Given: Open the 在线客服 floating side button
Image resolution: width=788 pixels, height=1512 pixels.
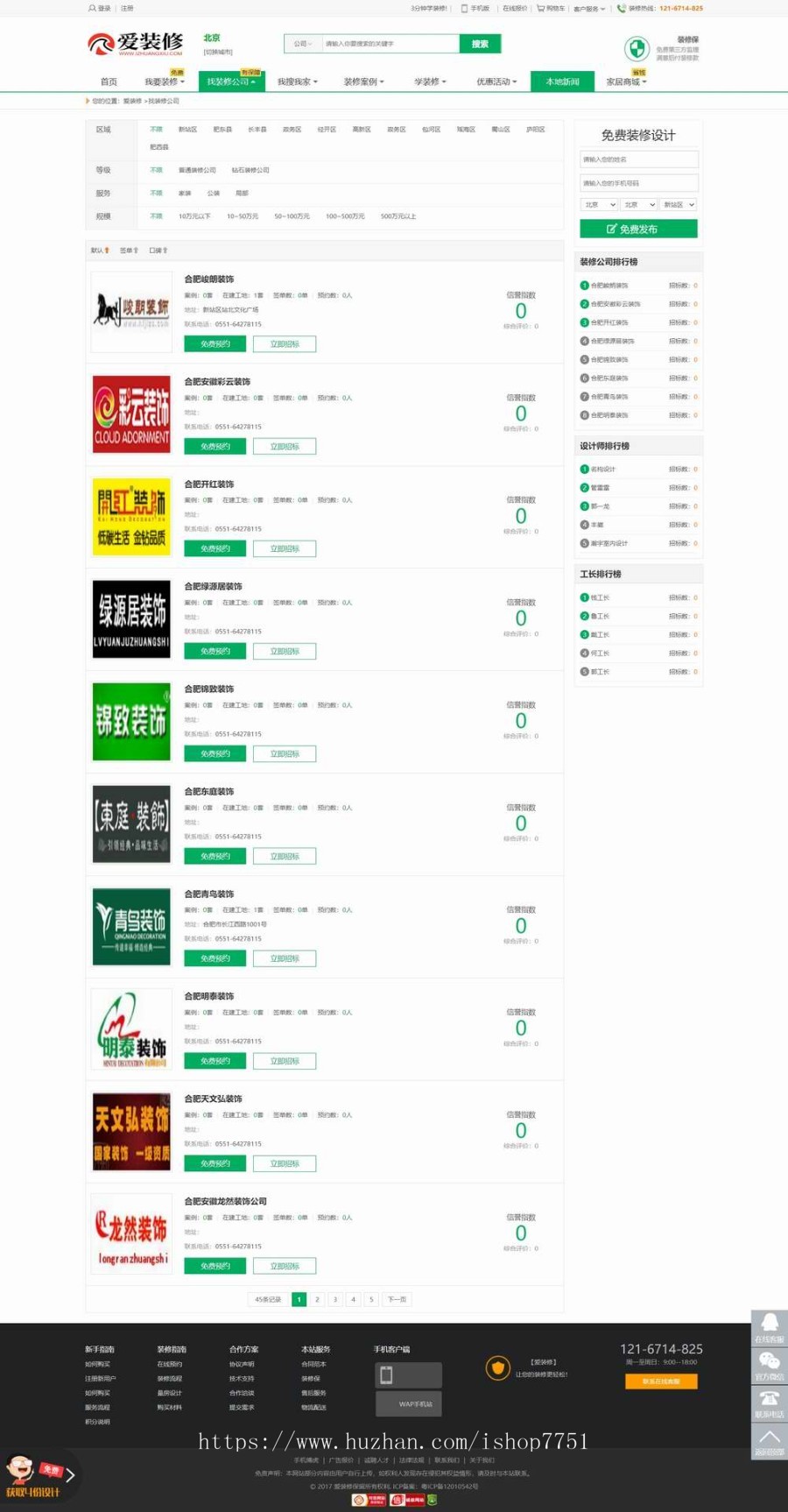Looking at the screenshot, I should point(769,1327).
